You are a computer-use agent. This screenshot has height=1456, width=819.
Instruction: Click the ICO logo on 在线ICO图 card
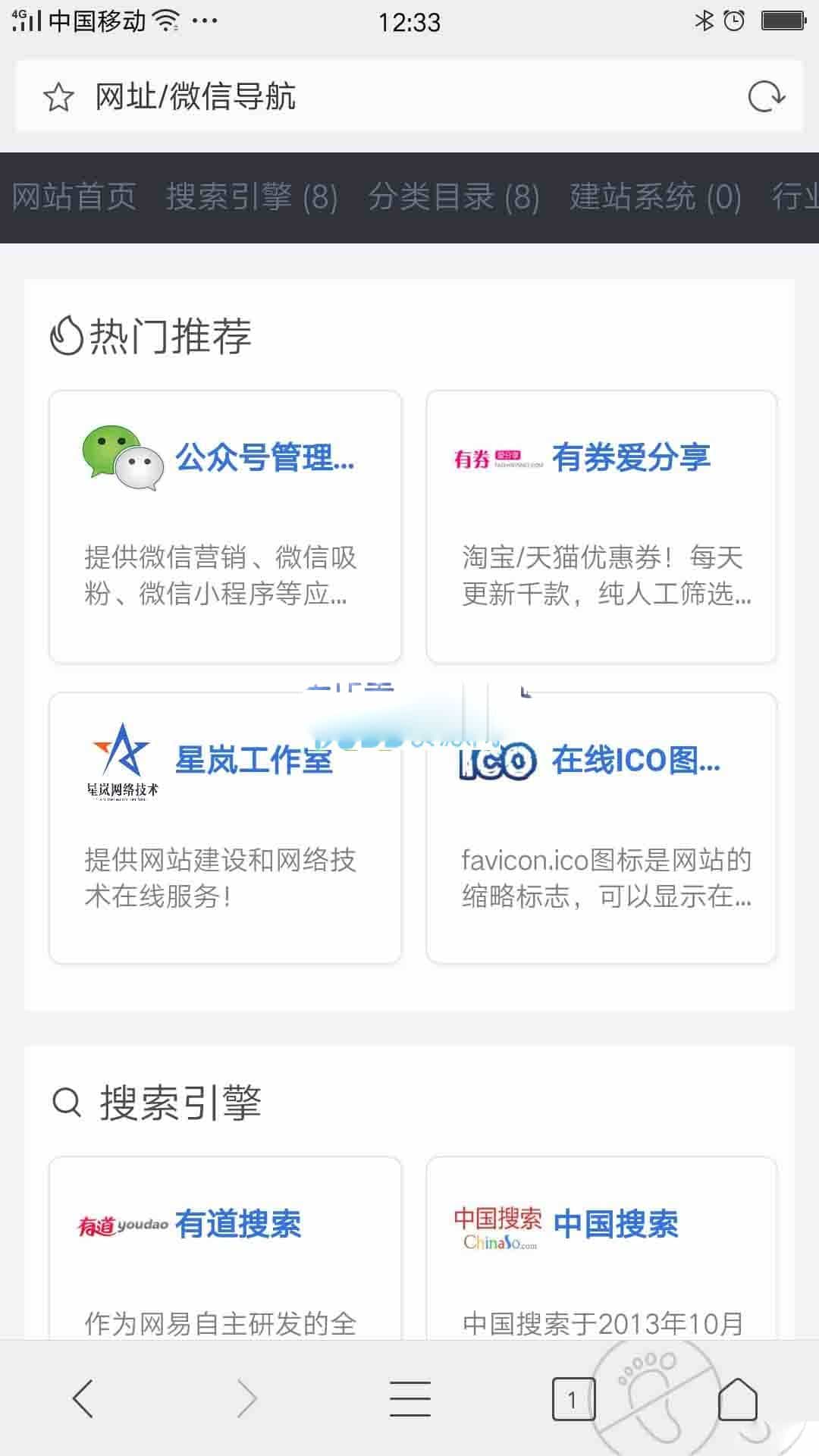(x=497, y=762)
